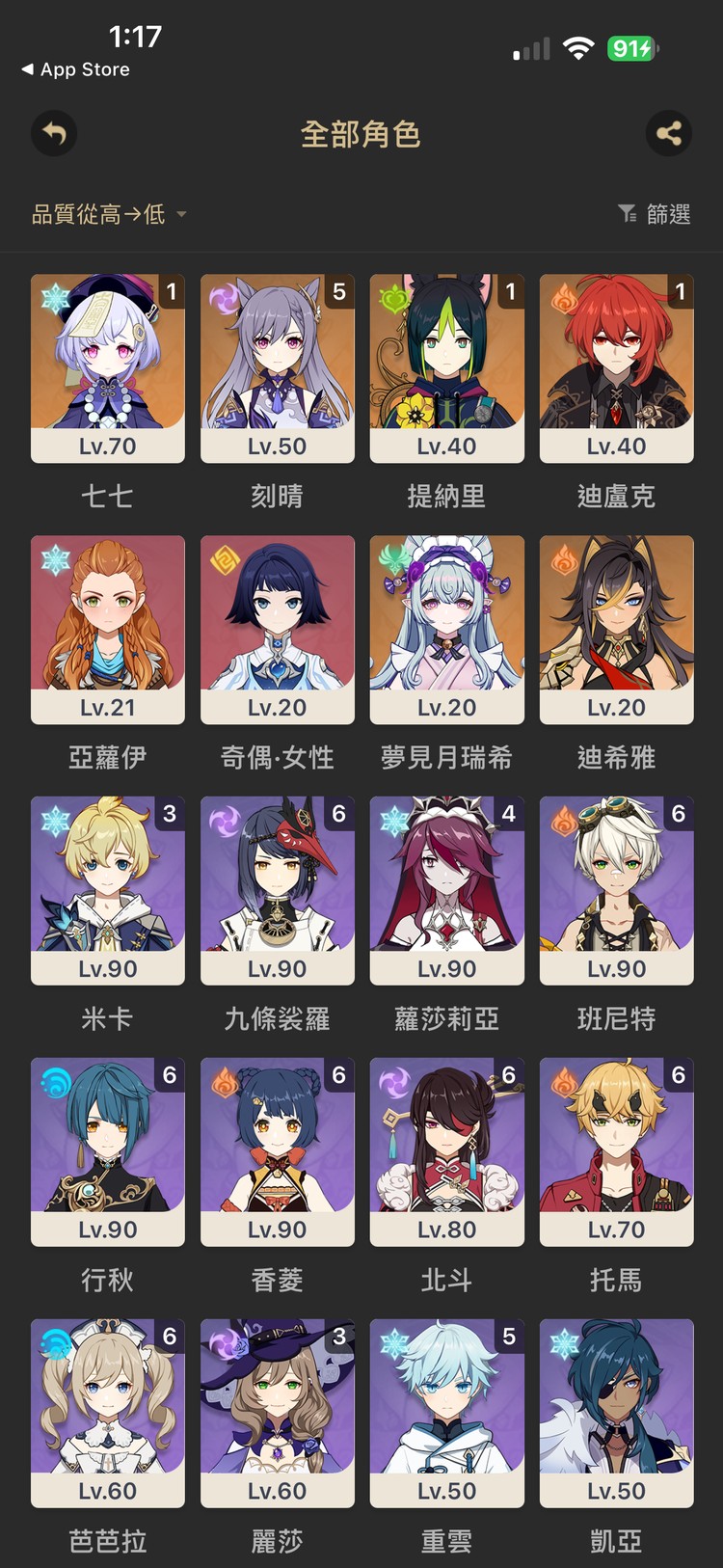Select 重雲's character portrait

(446, 1406)
